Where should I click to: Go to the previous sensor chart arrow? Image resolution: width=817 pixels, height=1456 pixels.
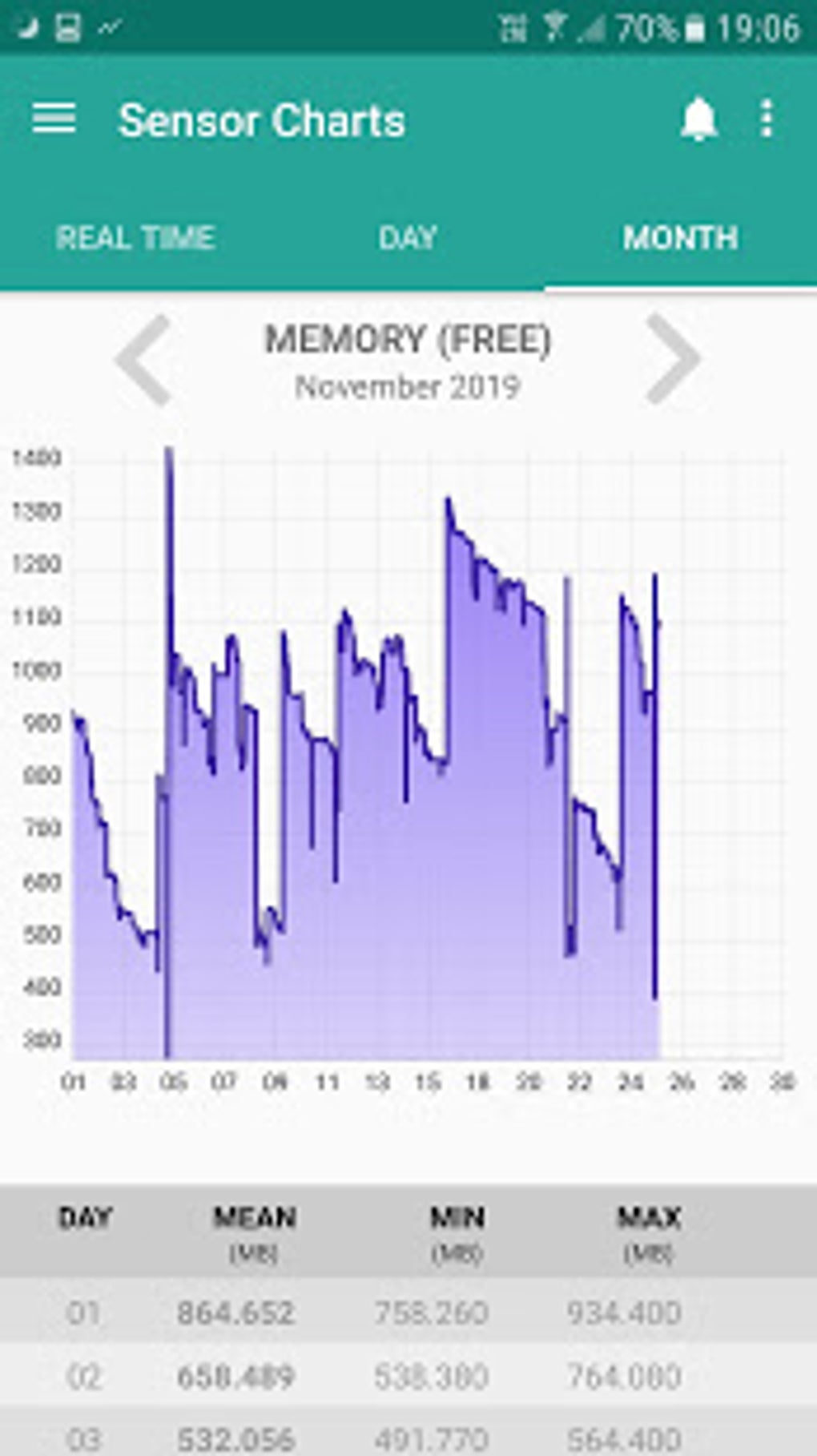coord(144,360)
